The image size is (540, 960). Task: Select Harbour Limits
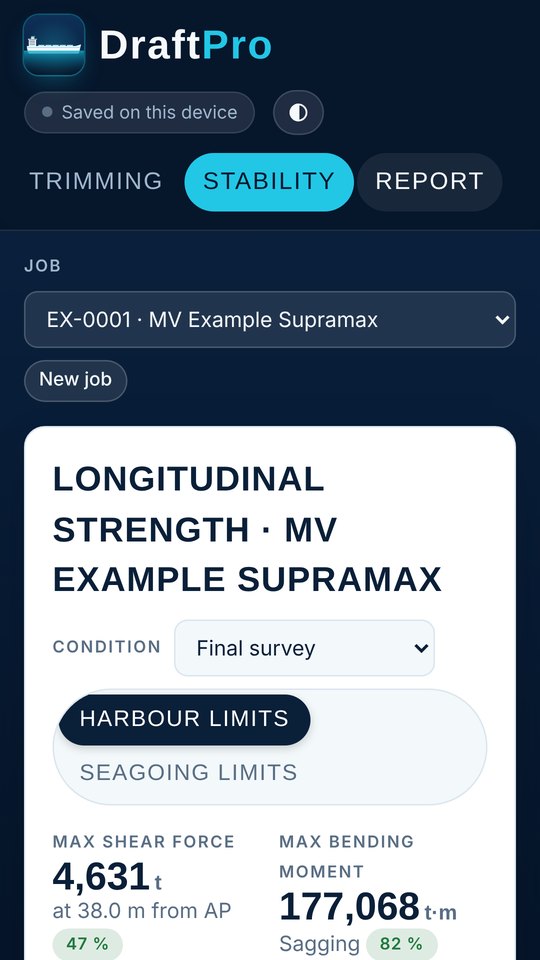(x=184, y=719)
